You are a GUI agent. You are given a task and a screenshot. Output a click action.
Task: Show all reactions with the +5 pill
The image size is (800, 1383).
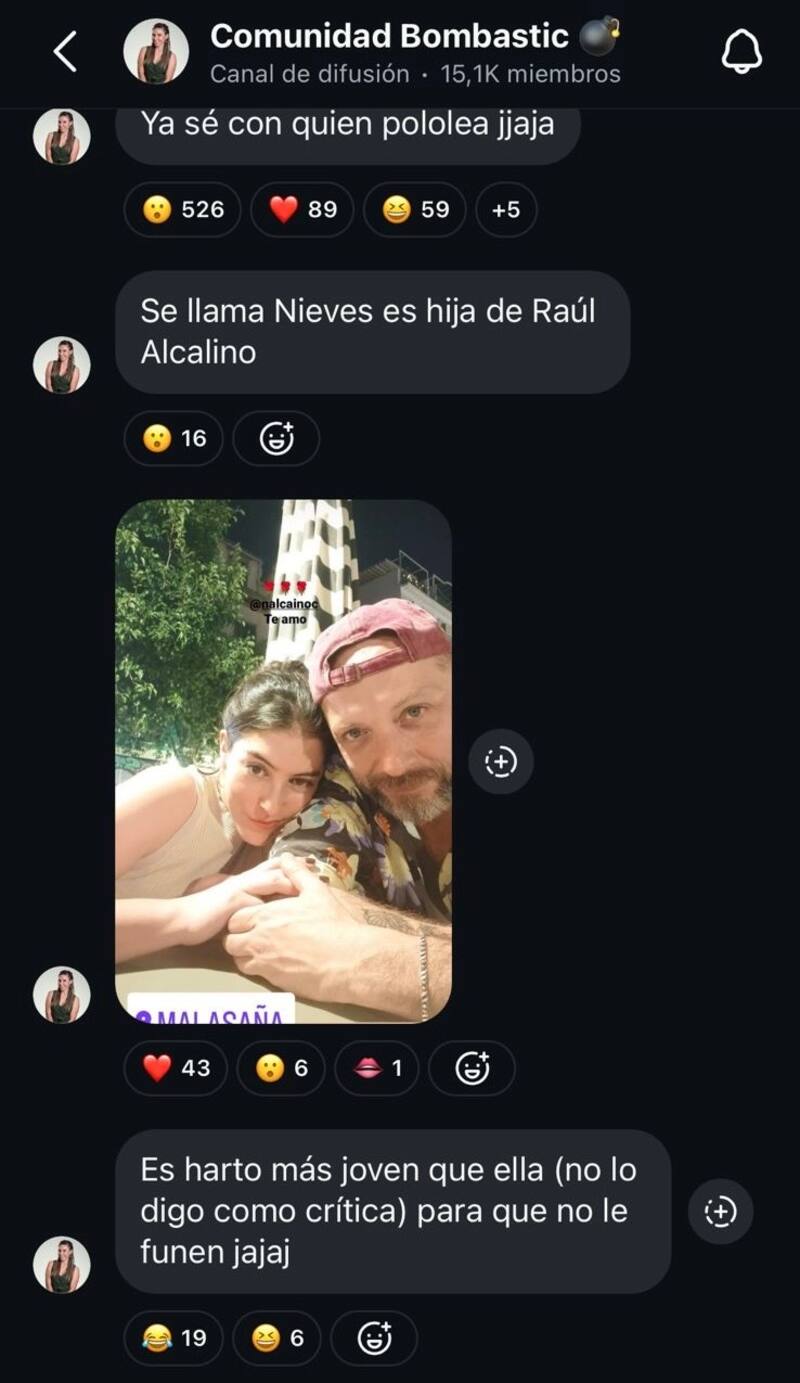click(506, 210)
